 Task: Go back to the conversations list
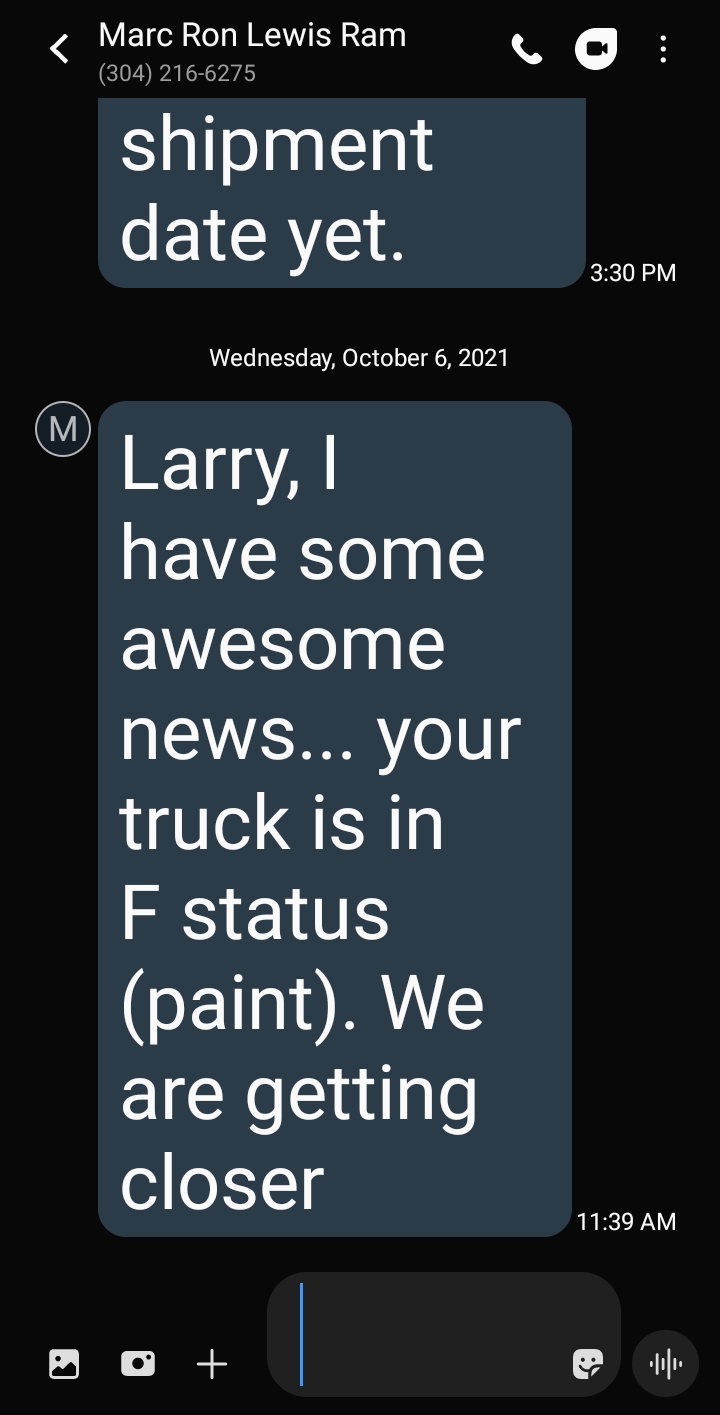pos(60,49)
